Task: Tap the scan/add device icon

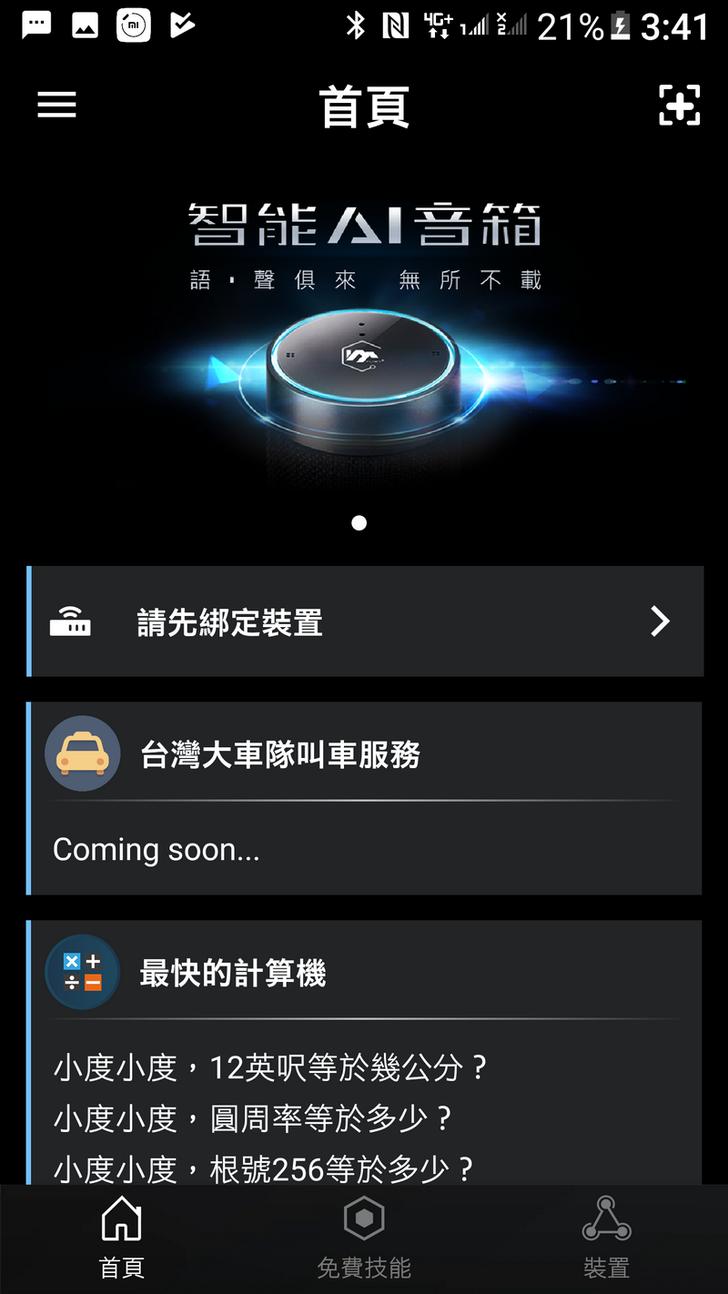Action: pos(679,105)
